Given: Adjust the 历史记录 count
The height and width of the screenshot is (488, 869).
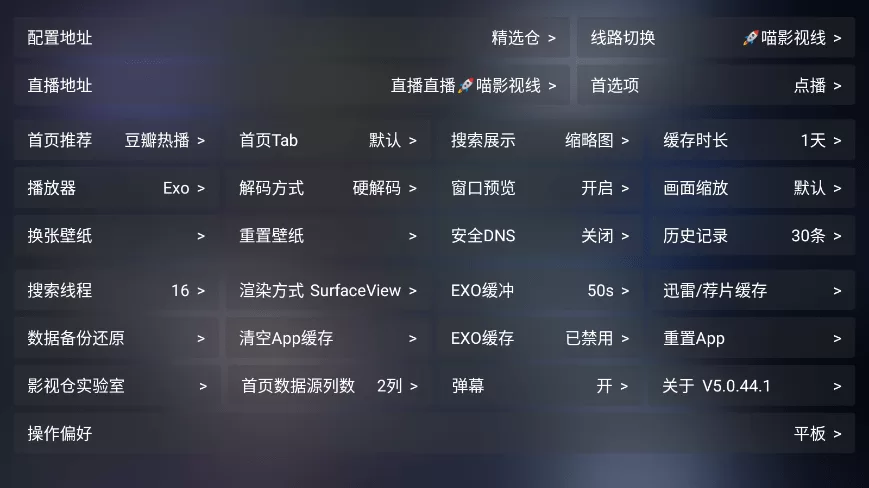Looking at the screenshot, I should click(752, 237).
